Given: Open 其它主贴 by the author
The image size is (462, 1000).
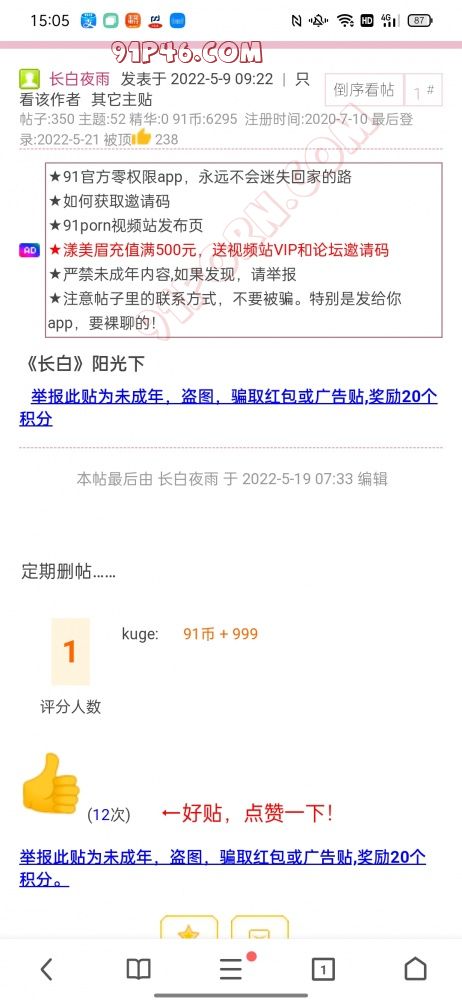Looking at the screenshot, I should point(121,99).
